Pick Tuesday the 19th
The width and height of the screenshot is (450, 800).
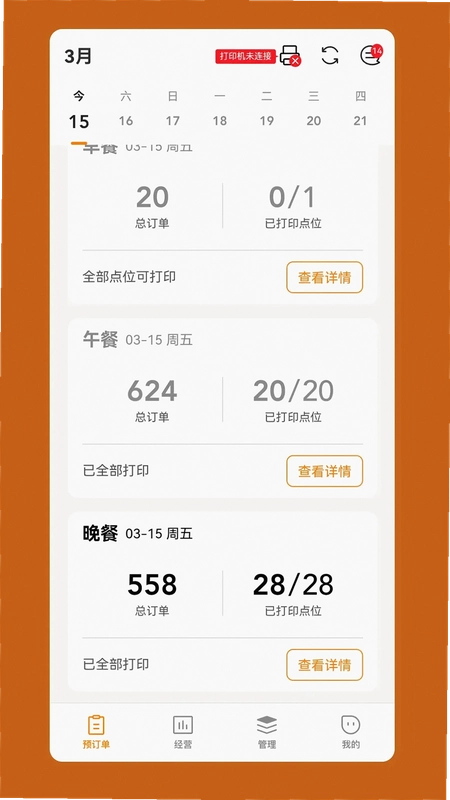[x=266, y=109]
